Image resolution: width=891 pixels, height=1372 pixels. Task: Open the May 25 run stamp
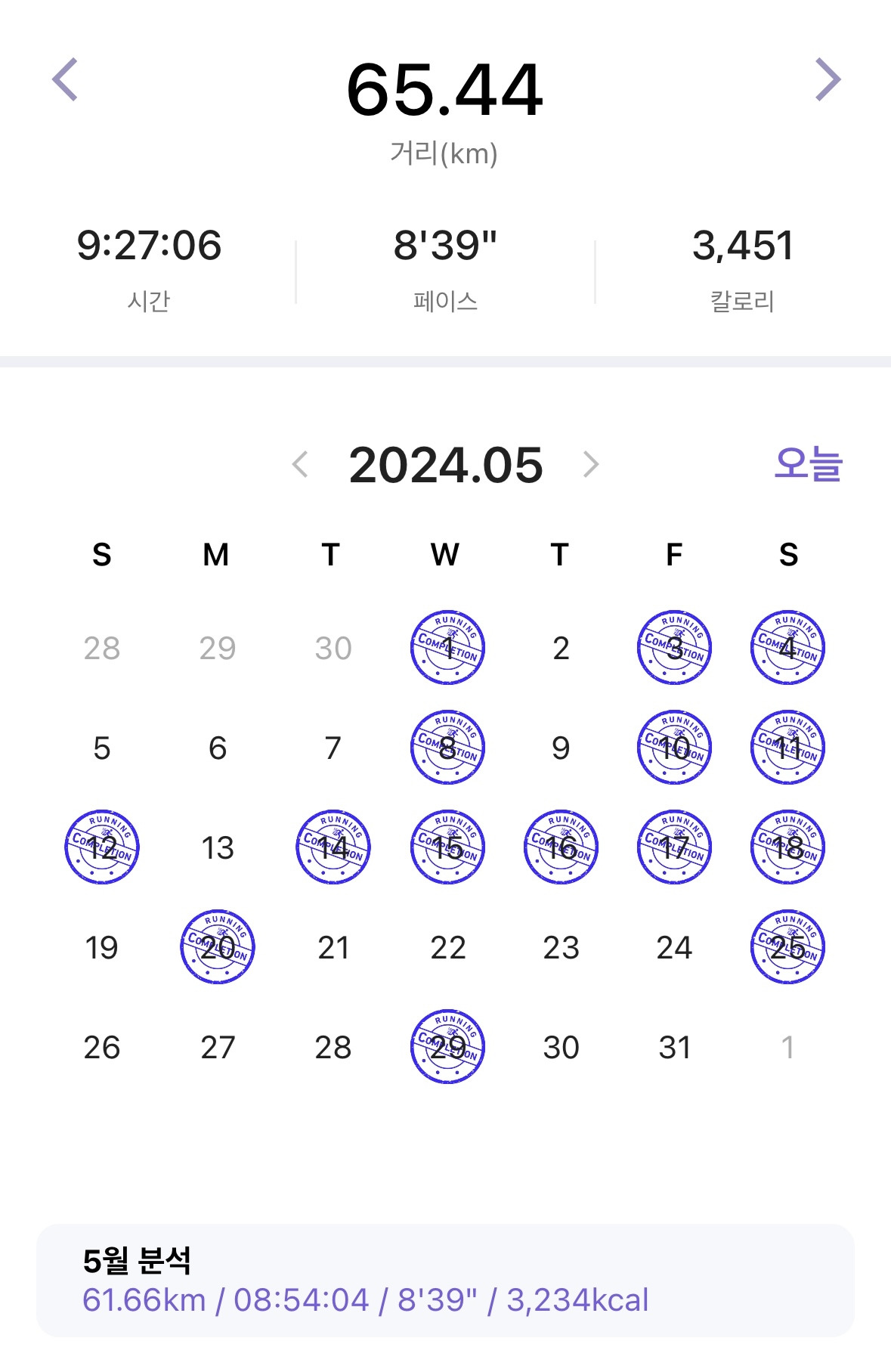(x=787, y=947)
